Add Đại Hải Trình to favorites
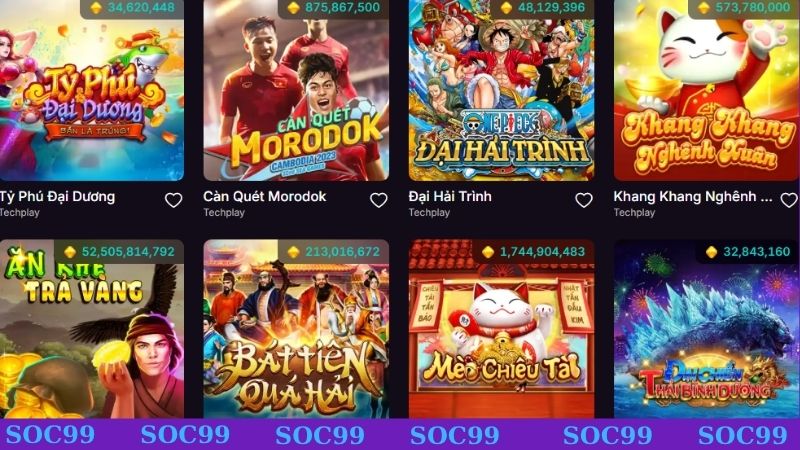This screenshot has width=800, height=450. point(584,200)
